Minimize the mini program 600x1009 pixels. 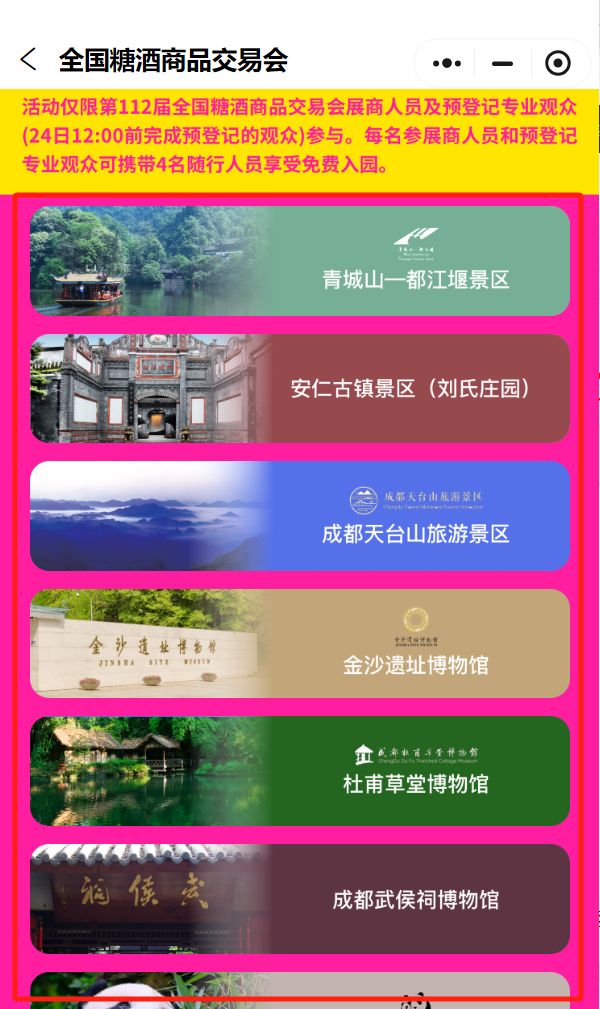[503, 64]
